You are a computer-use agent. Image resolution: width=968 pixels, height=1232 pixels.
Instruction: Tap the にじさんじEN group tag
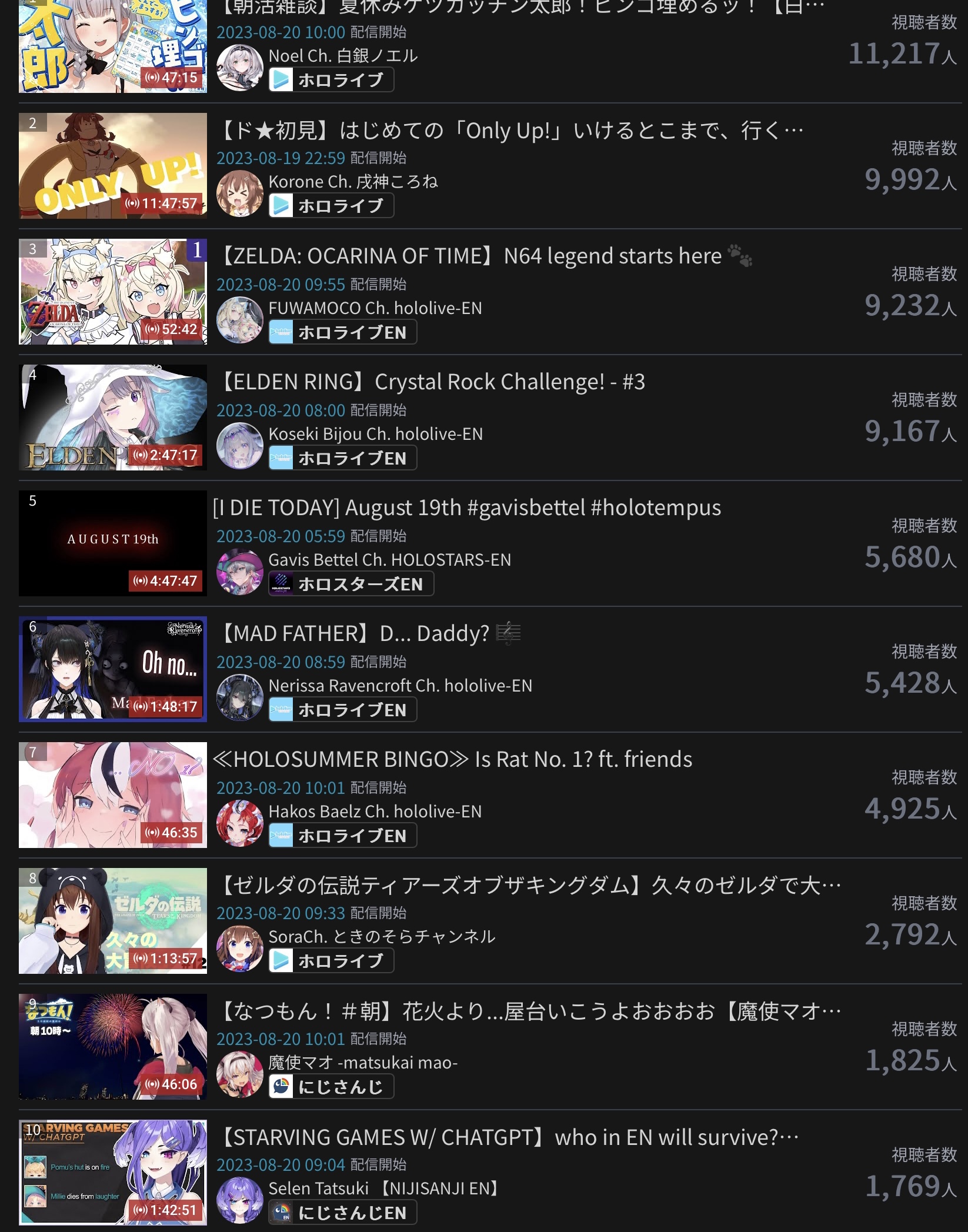(342, 1213)
